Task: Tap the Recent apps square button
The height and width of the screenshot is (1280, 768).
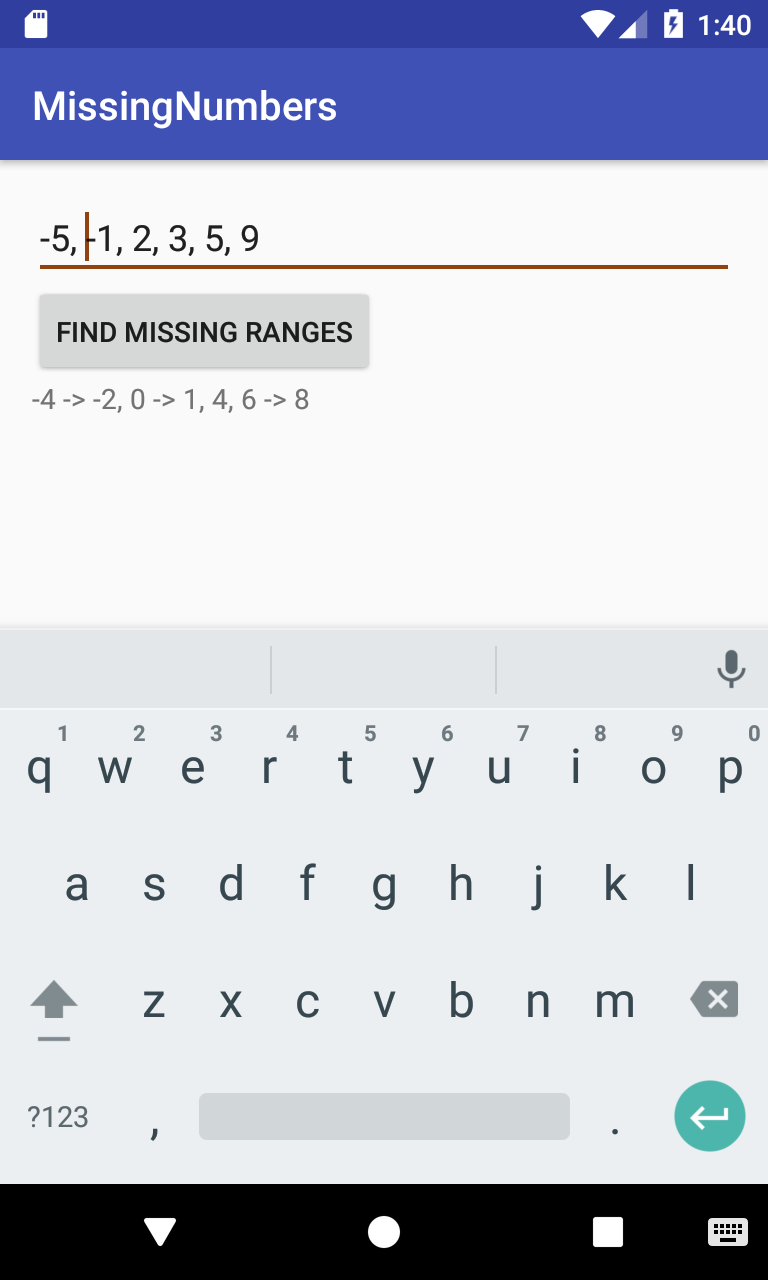Action: [x=607, y=1232]
